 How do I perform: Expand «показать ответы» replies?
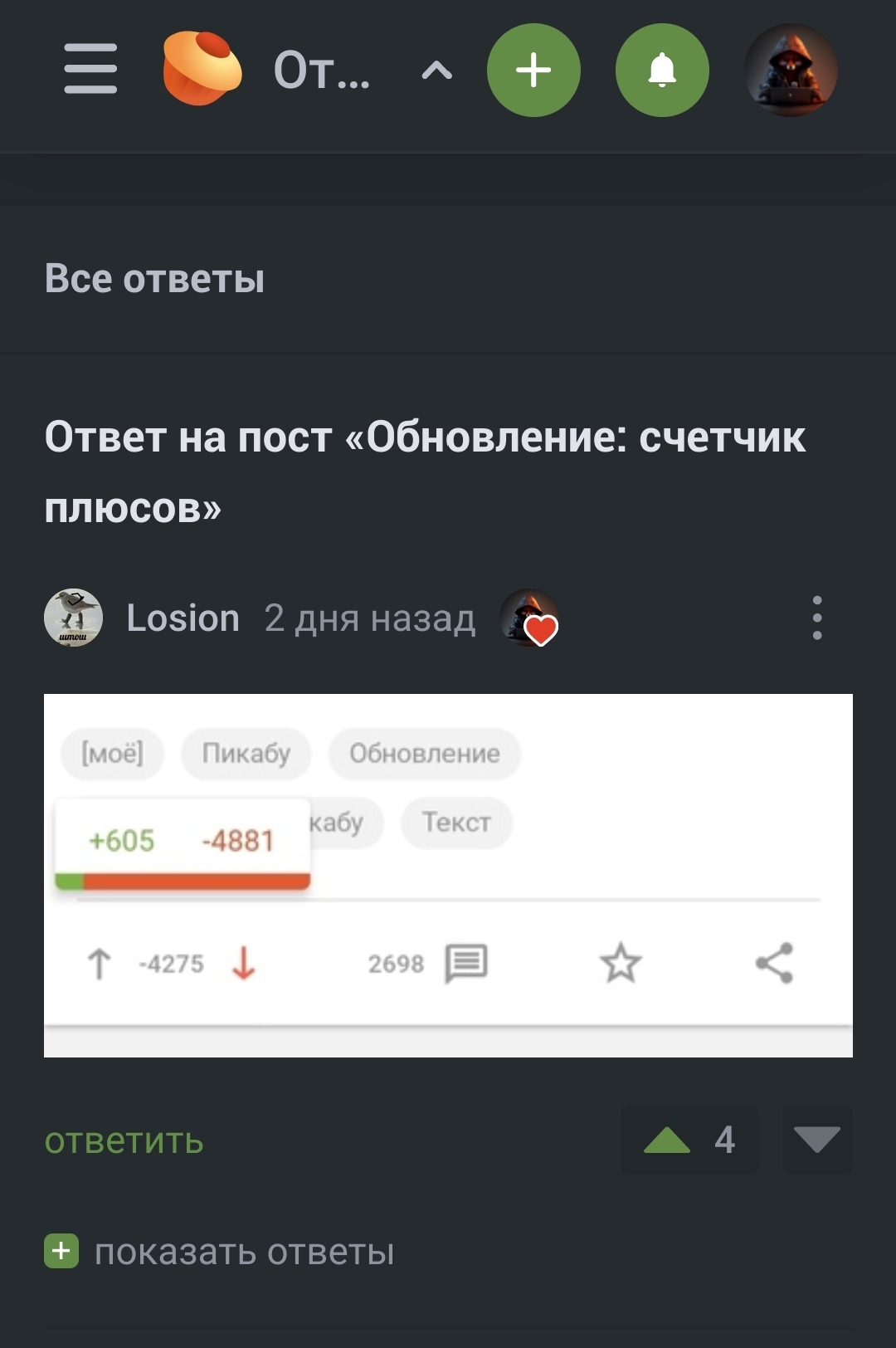point(243,1252)
